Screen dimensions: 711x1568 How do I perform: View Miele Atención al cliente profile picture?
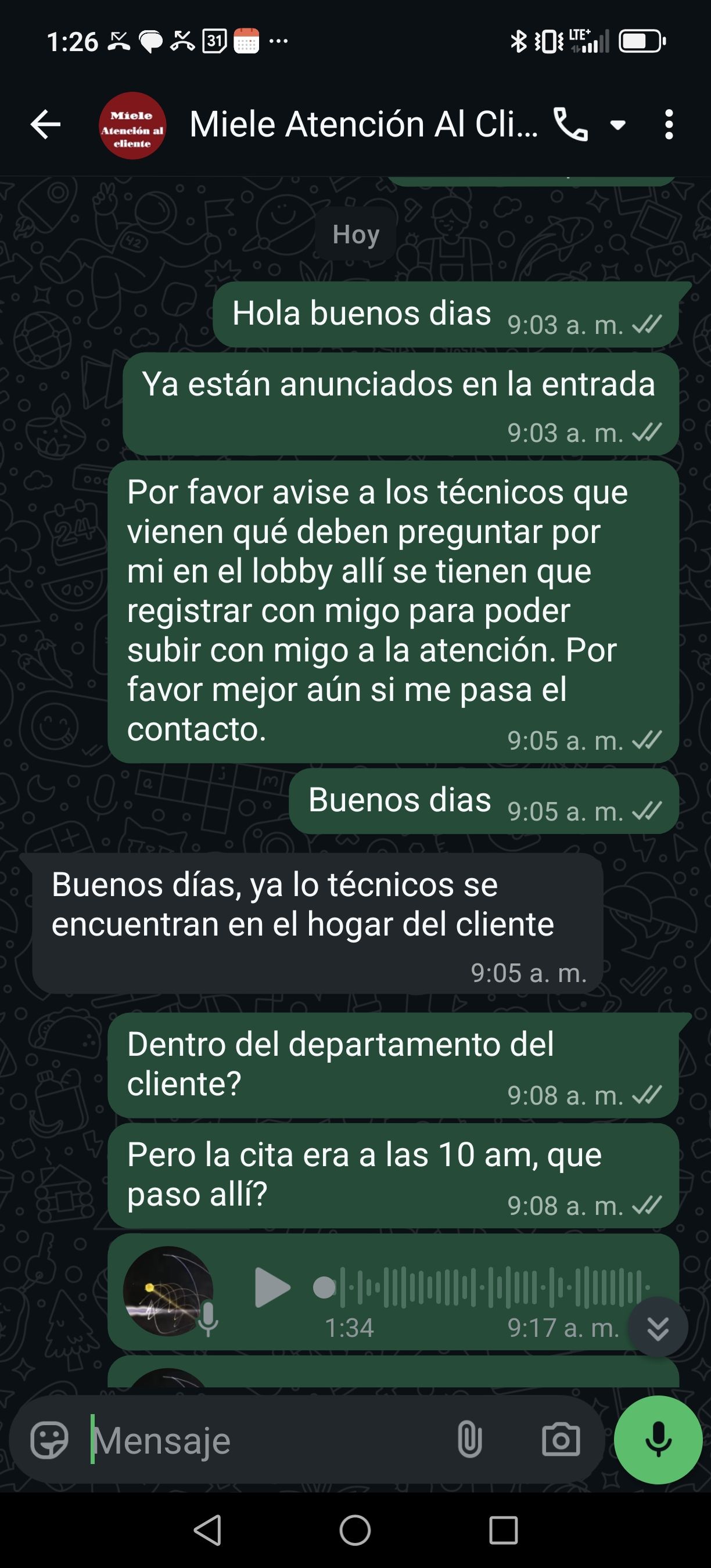[x=132, y=125]
